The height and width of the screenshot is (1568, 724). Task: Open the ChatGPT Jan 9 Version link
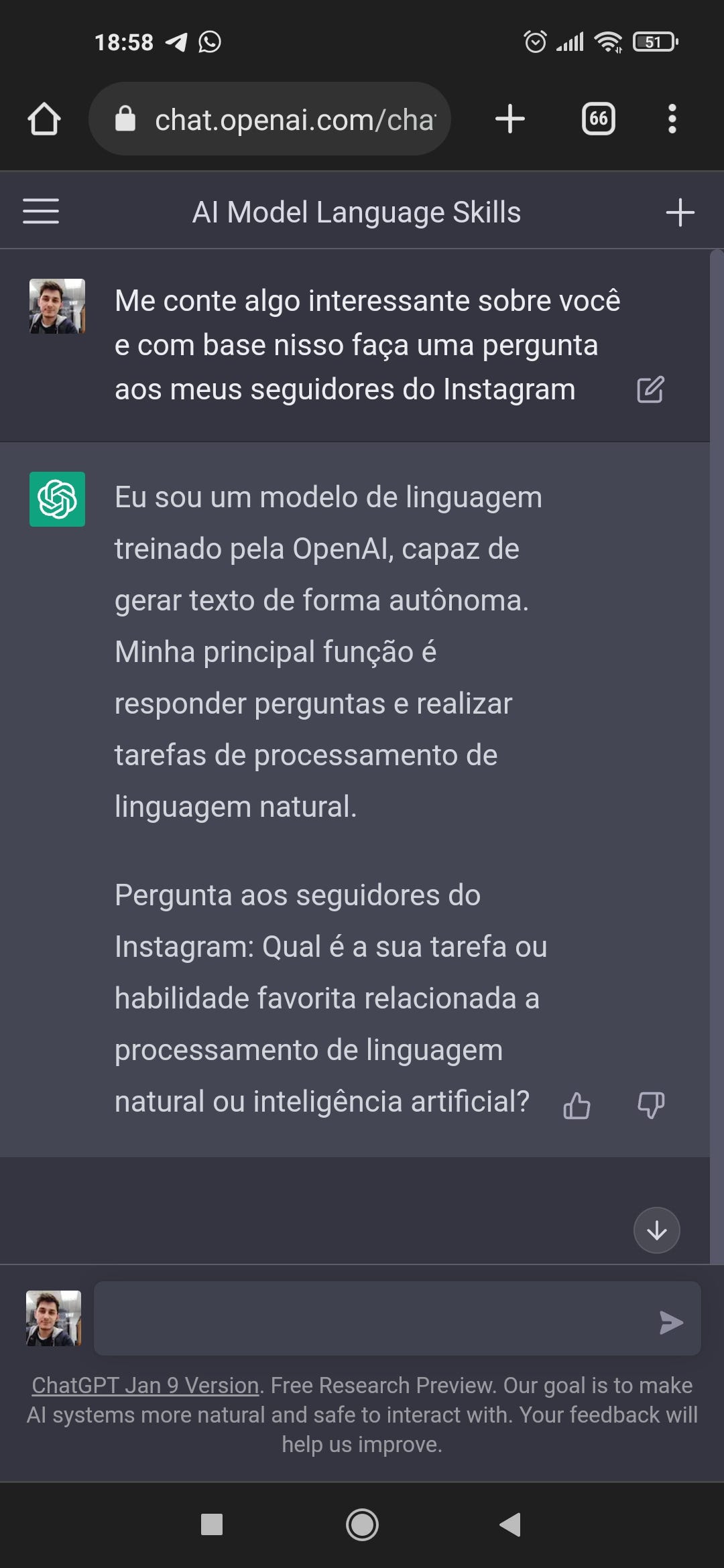click(145, 1384)
